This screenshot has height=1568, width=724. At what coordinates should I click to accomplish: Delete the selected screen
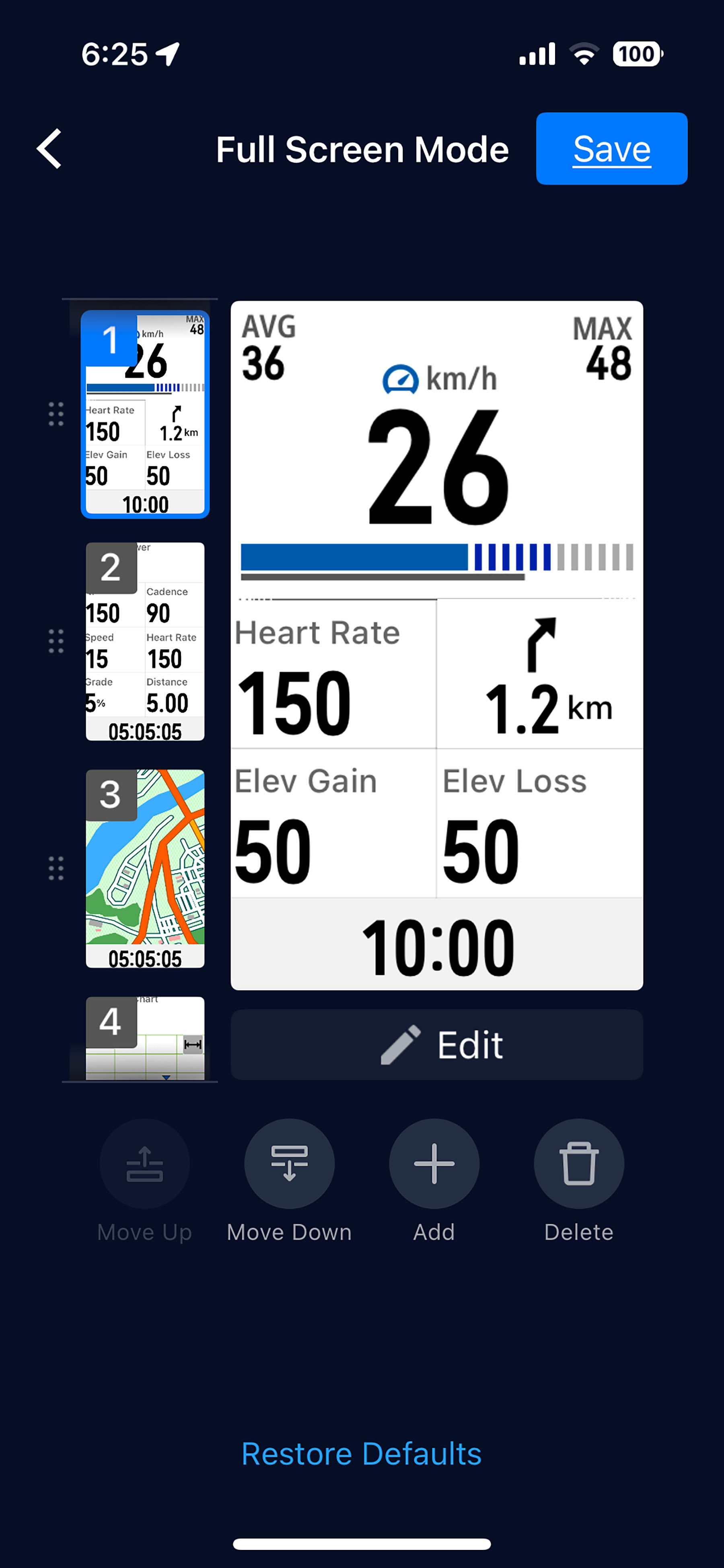point(578,1164)
